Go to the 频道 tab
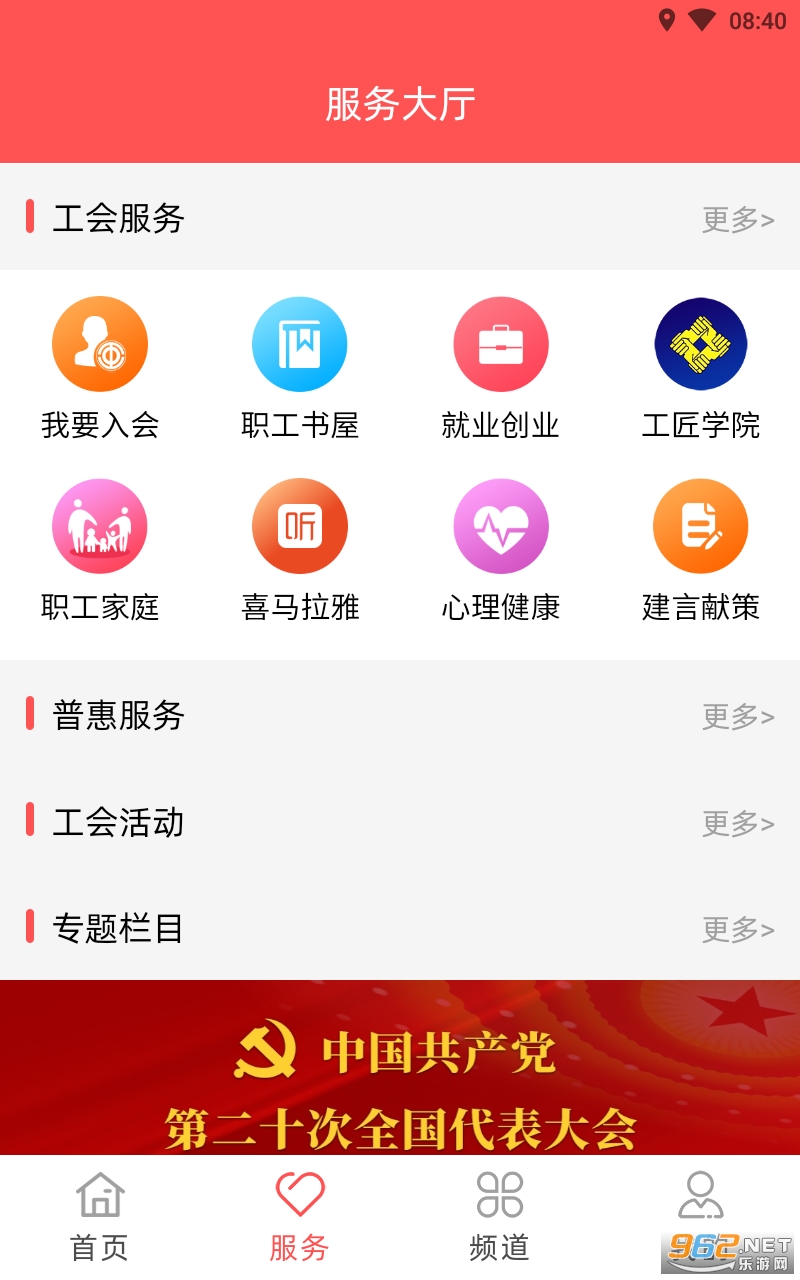800x1280 pixels. (500, 1217)
